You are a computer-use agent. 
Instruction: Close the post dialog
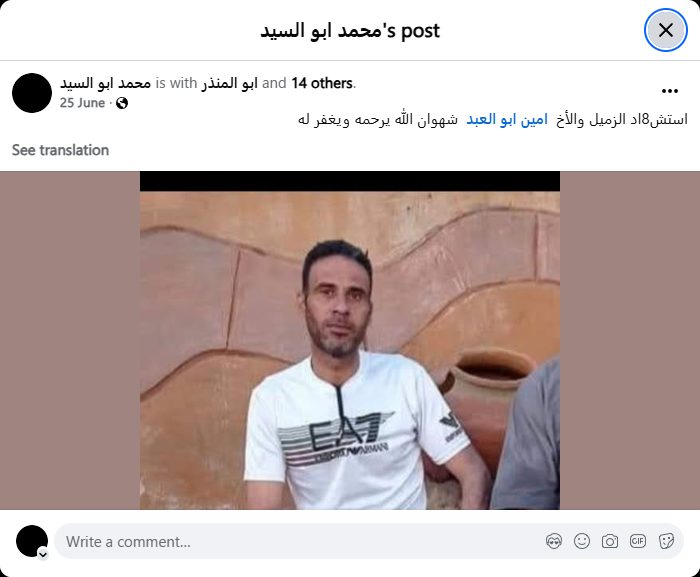tap(665, 30)
